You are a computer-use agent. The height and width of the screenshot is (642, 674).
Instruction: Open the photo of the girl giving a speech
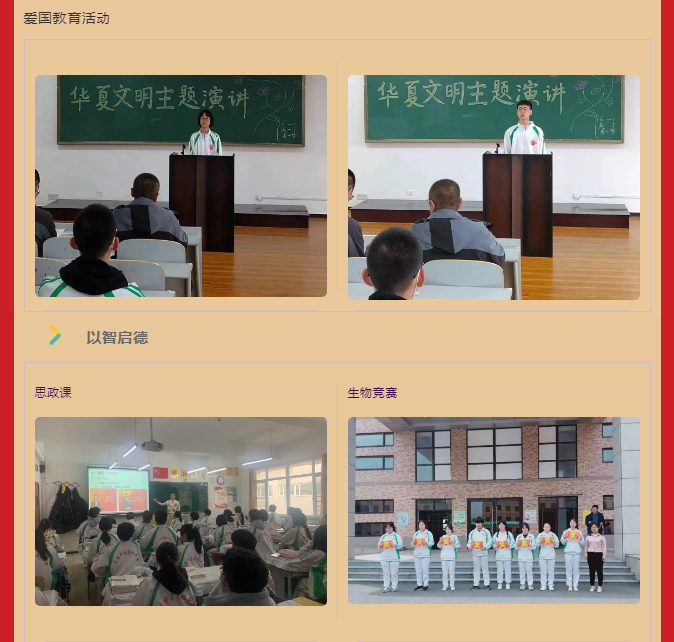tap(181, 186)
